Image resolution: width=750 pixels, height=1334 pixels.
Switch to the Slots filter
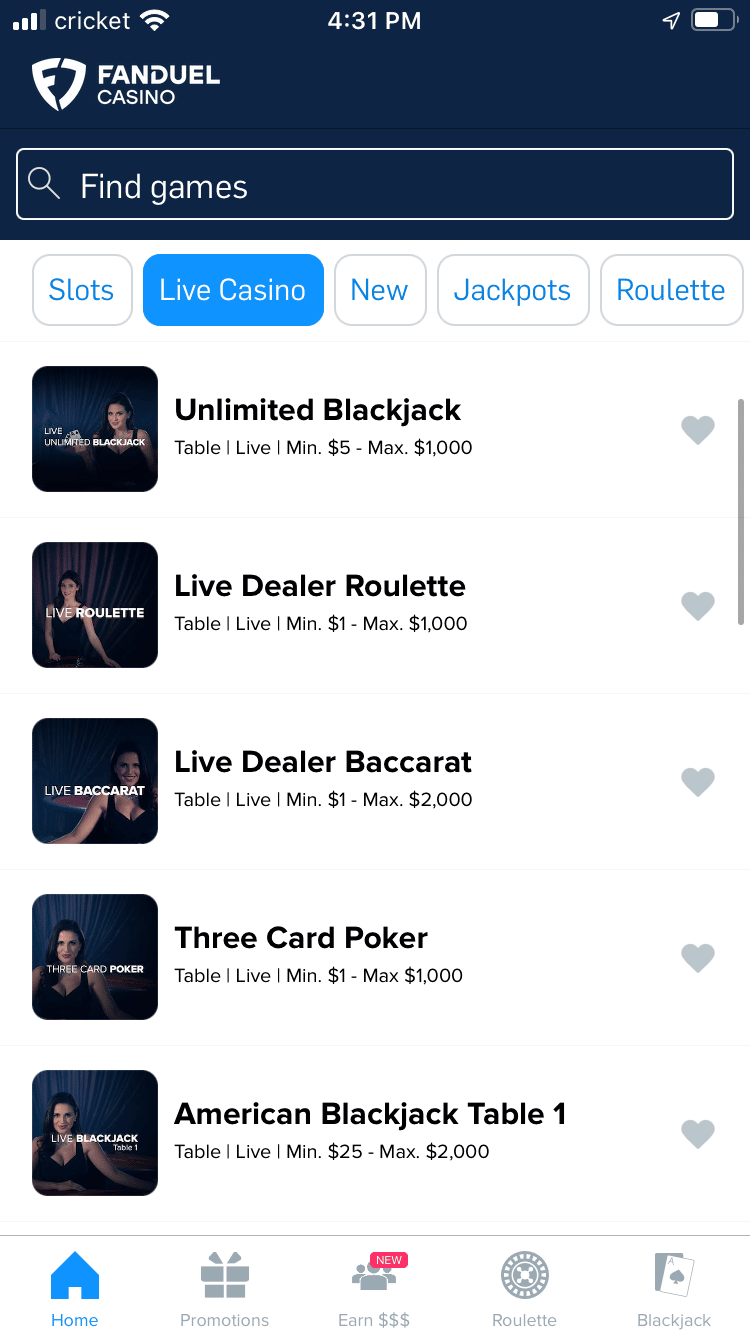82,290
